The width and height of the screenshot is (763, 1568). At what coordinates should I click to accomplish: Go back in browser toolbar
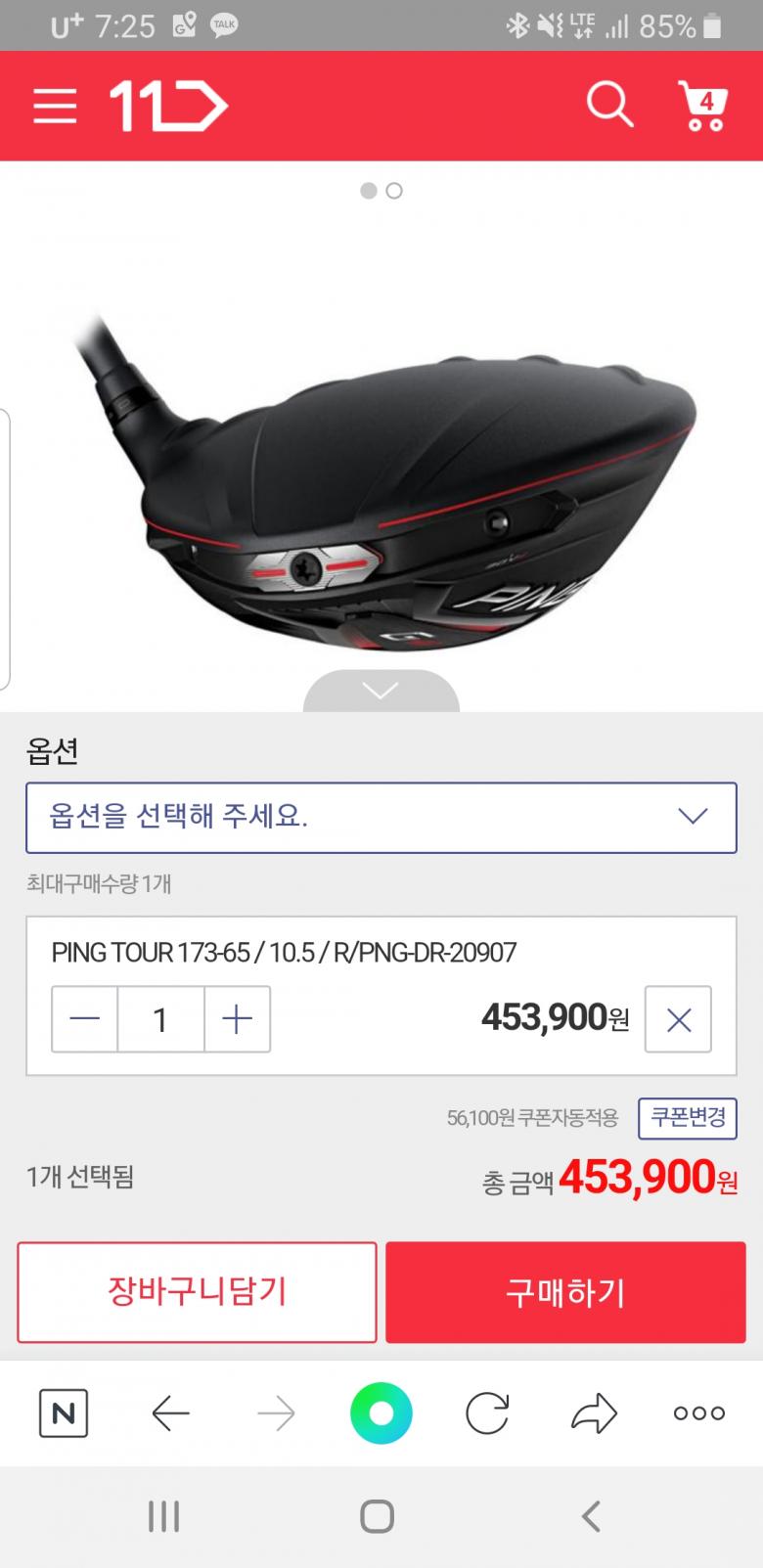(x=170, y=1413)
